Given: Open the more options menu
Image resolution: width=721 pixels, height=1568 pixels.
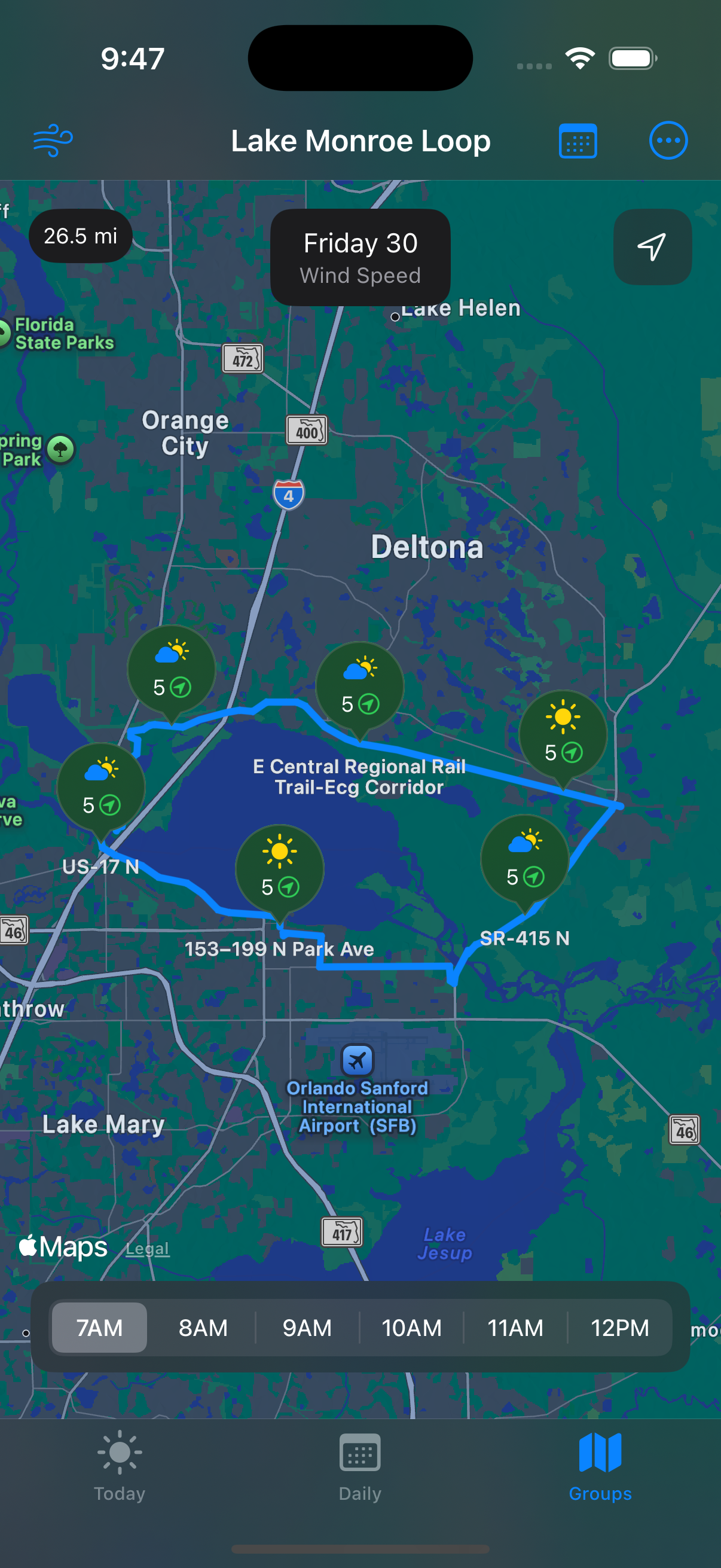Looking at the screenshot, I should [668, 141].
